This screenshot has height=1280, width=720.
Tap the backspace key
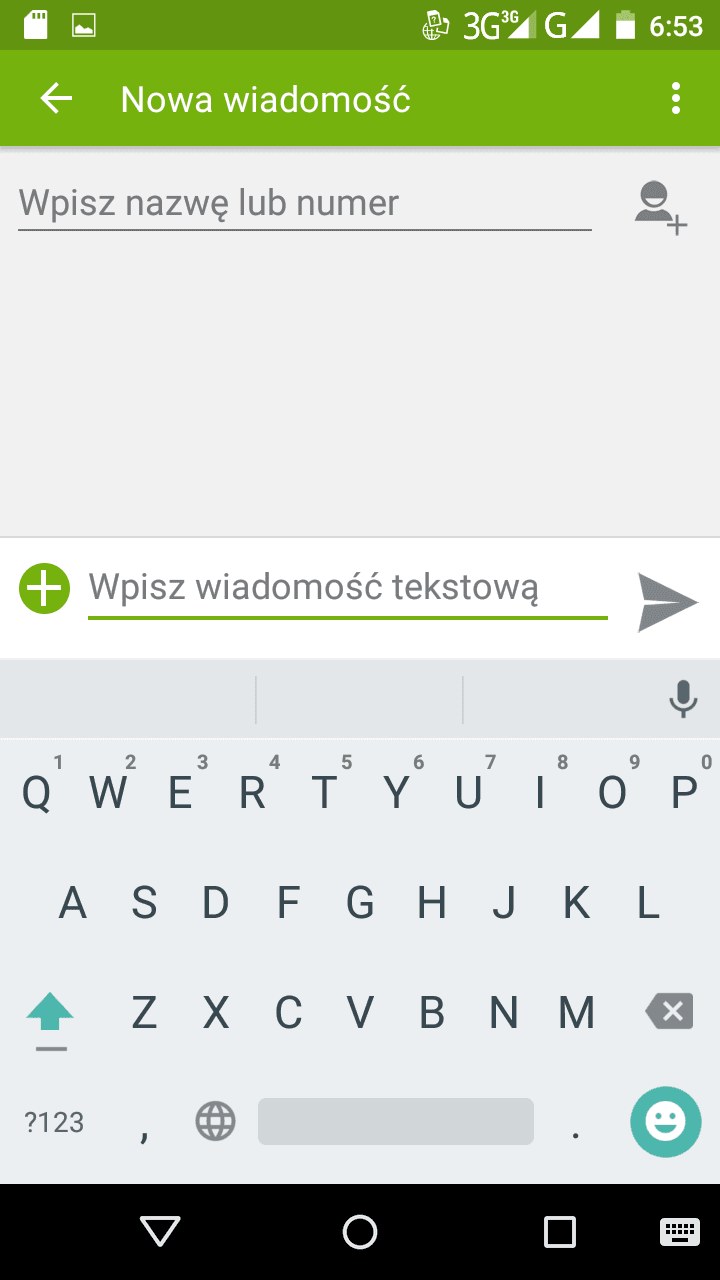point(670,1012)
